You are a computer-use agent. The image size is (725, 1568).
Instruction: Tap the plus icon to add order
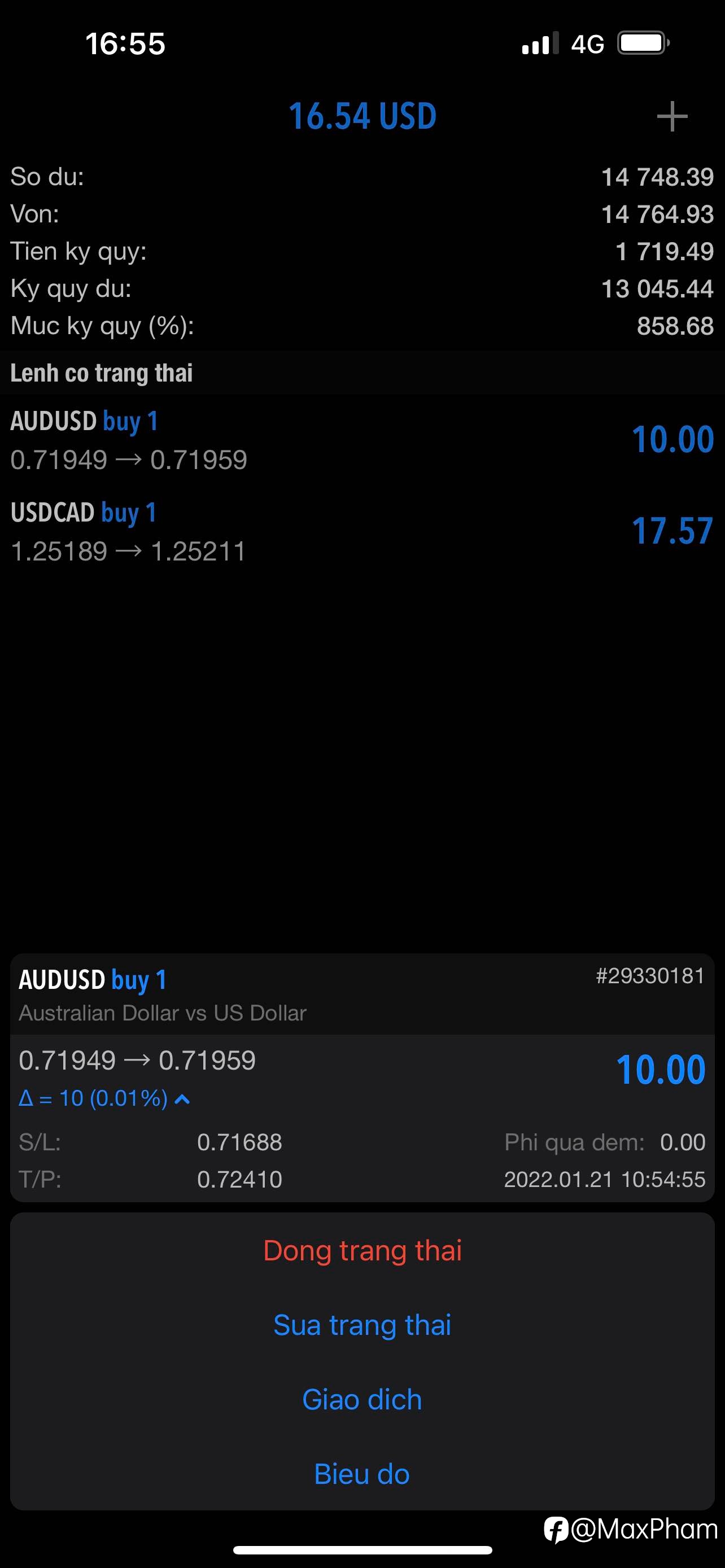672,116
